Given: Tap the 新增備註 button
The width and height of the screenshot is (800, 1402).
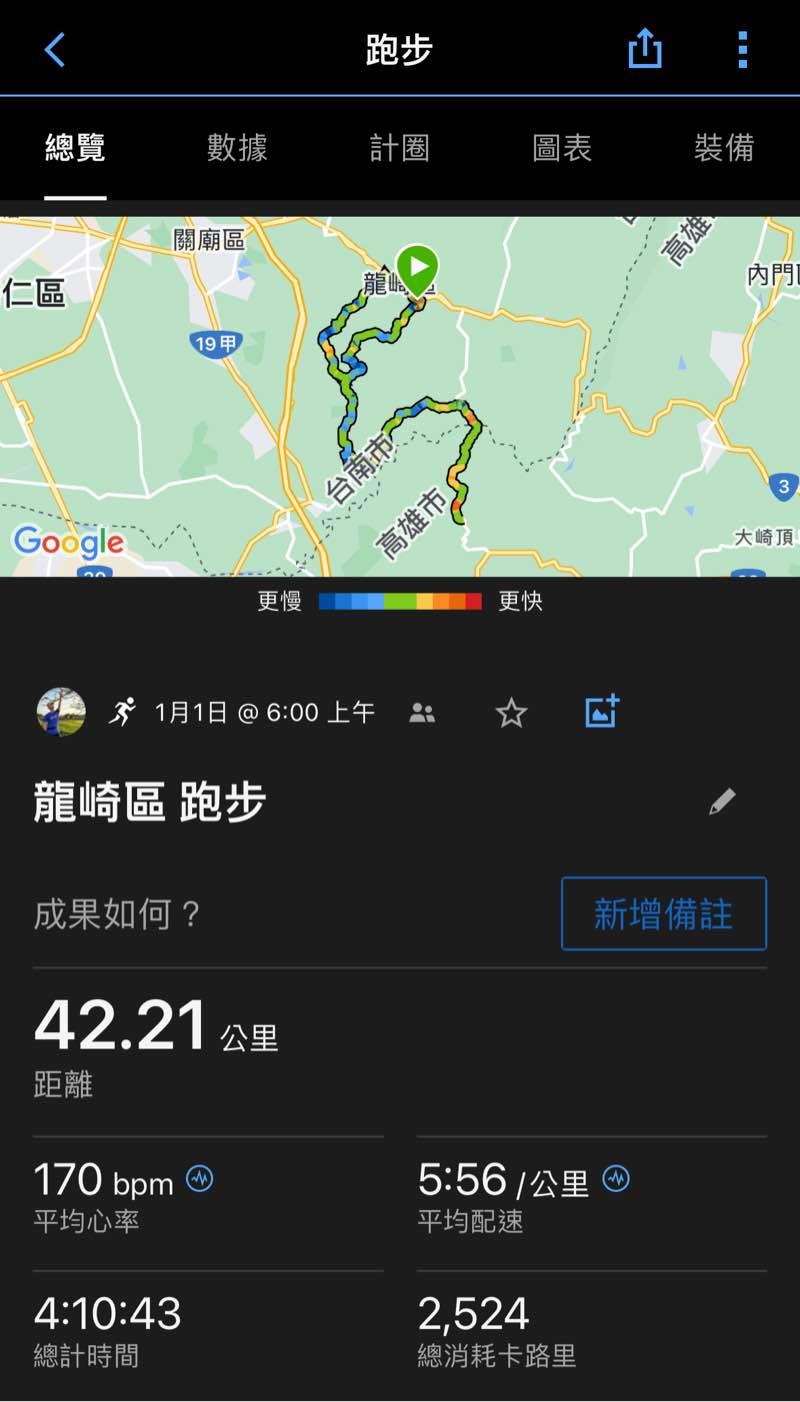Looking at the screenshot, I should click(x=664, y=913).
